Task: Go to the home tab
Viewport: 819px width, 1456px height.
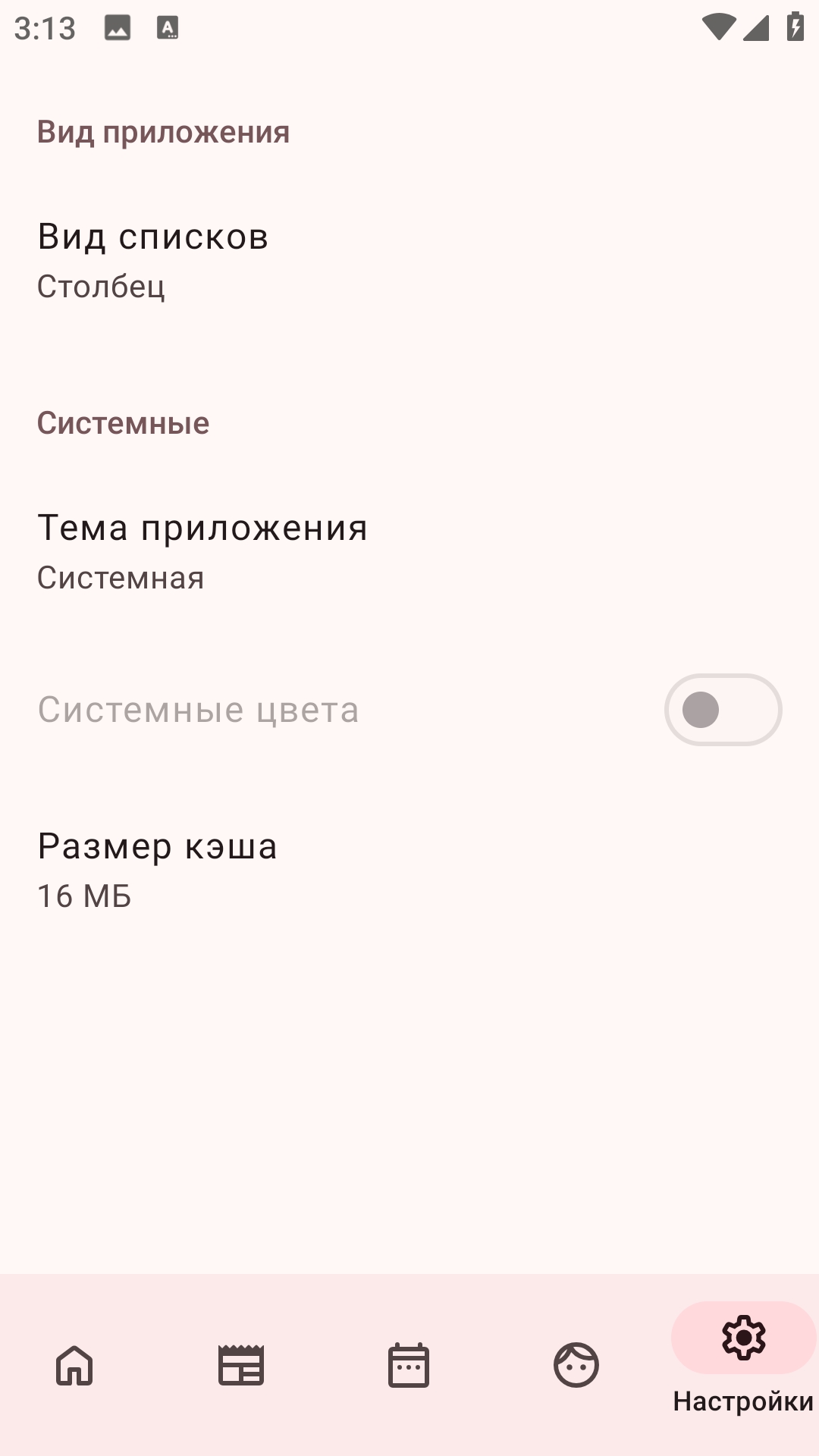Action: pos(74,1365)
